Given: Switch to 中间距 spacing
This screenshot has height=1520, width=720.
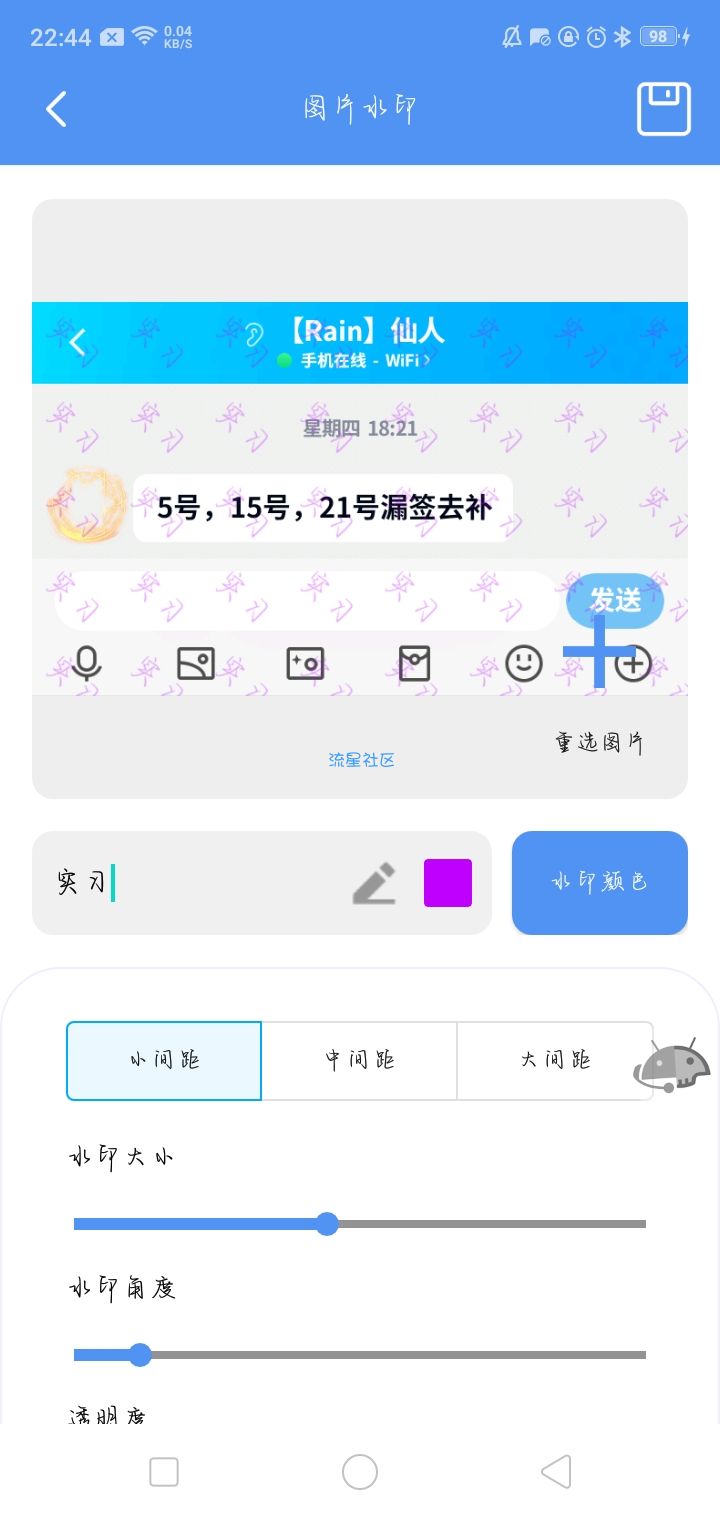Looking at the screenshot, I should point(359,1060).
